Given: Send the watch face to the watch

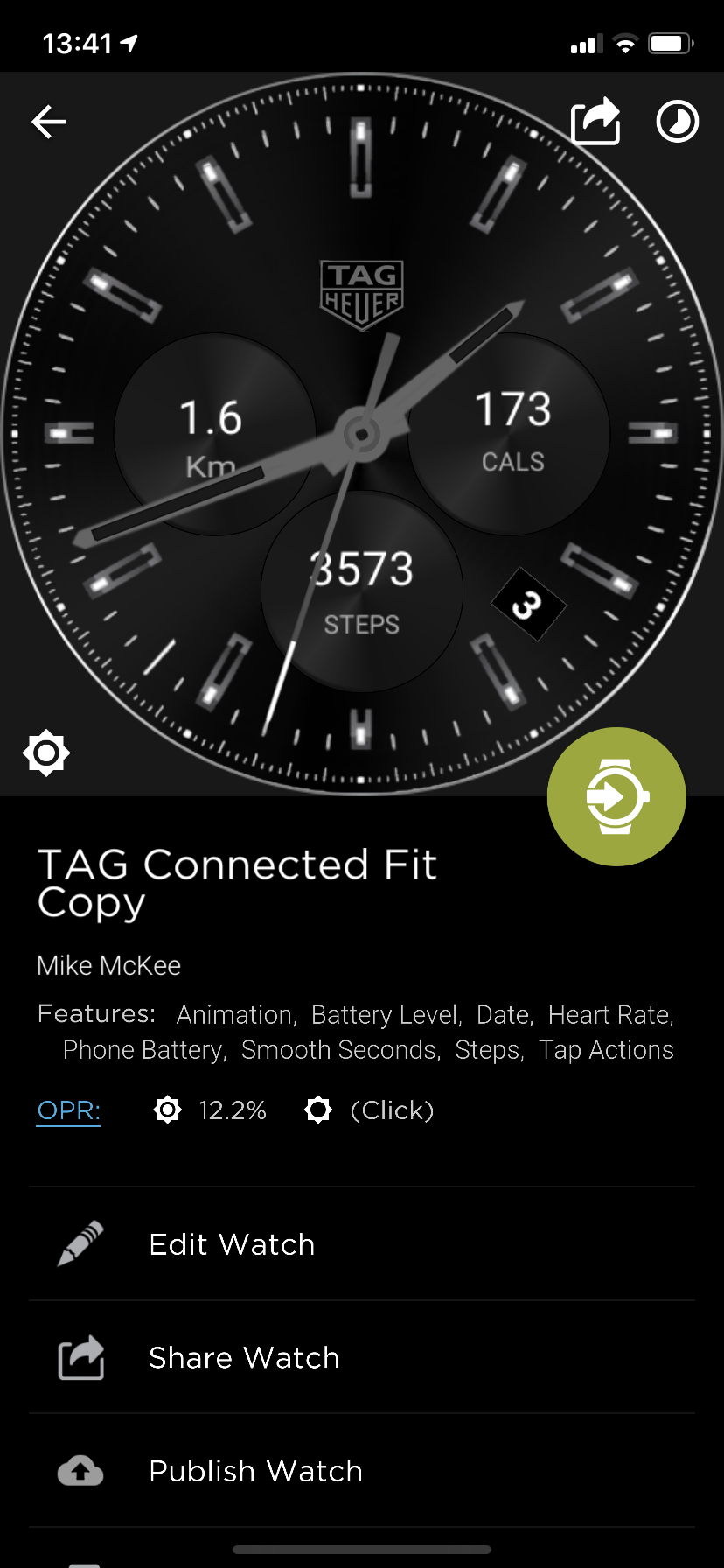Looking at the screenshot, I should tap(616, 796).
